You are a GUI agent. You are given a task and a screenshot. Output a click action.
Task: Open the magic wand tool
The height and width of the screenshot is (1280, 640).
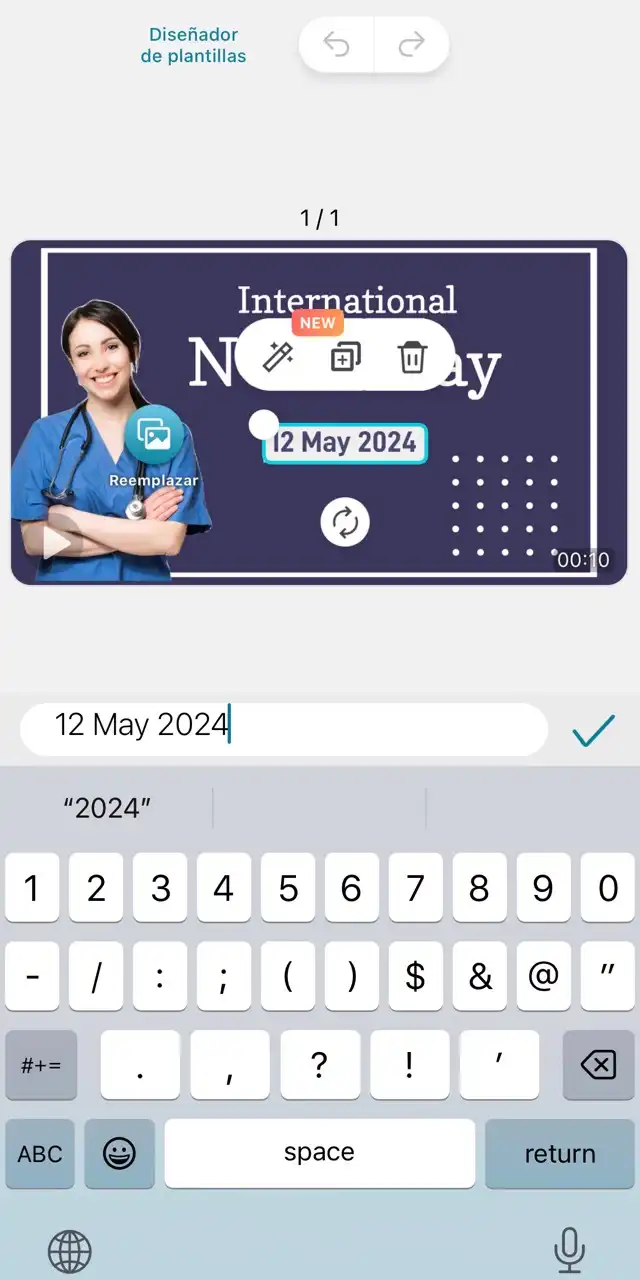click(278, 356)
